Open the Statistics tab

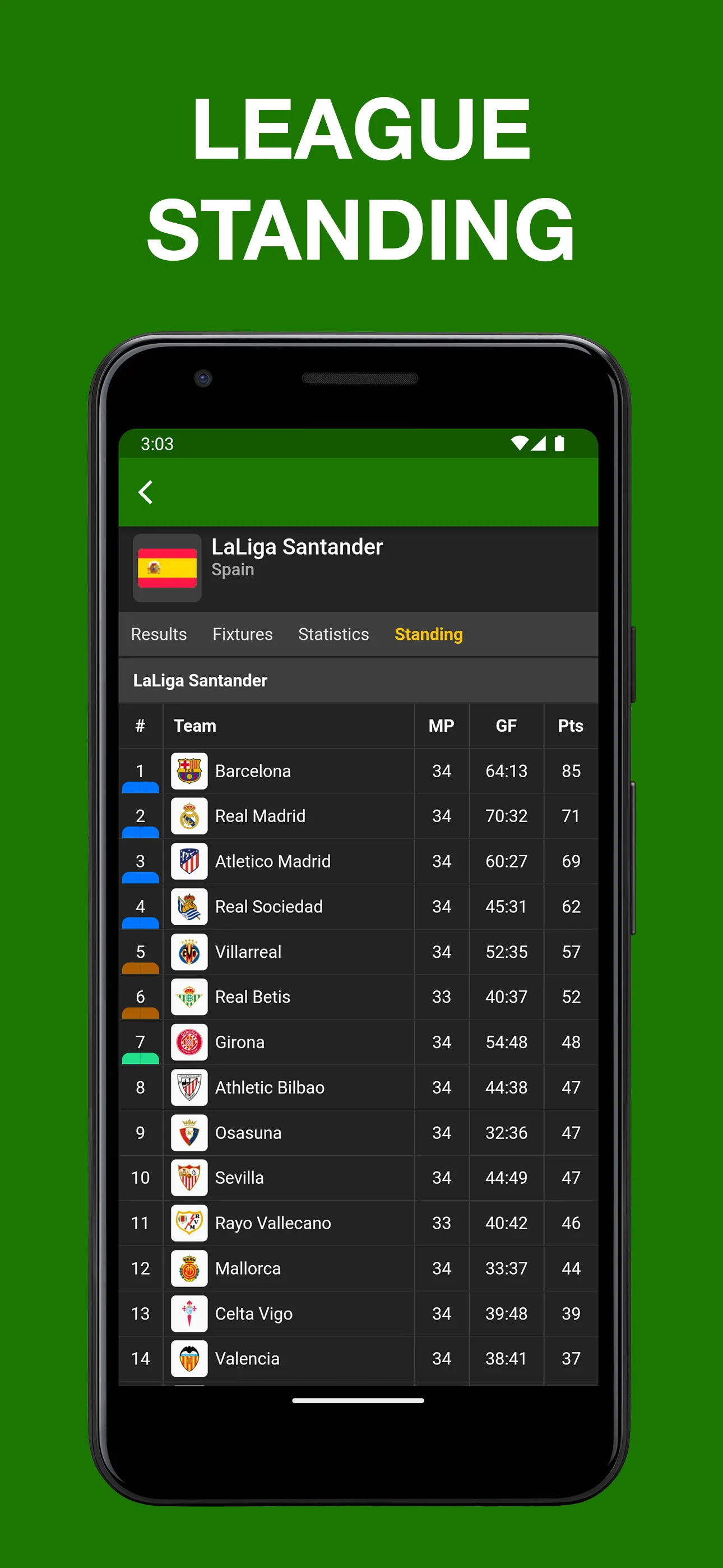(x=333, y=634)
